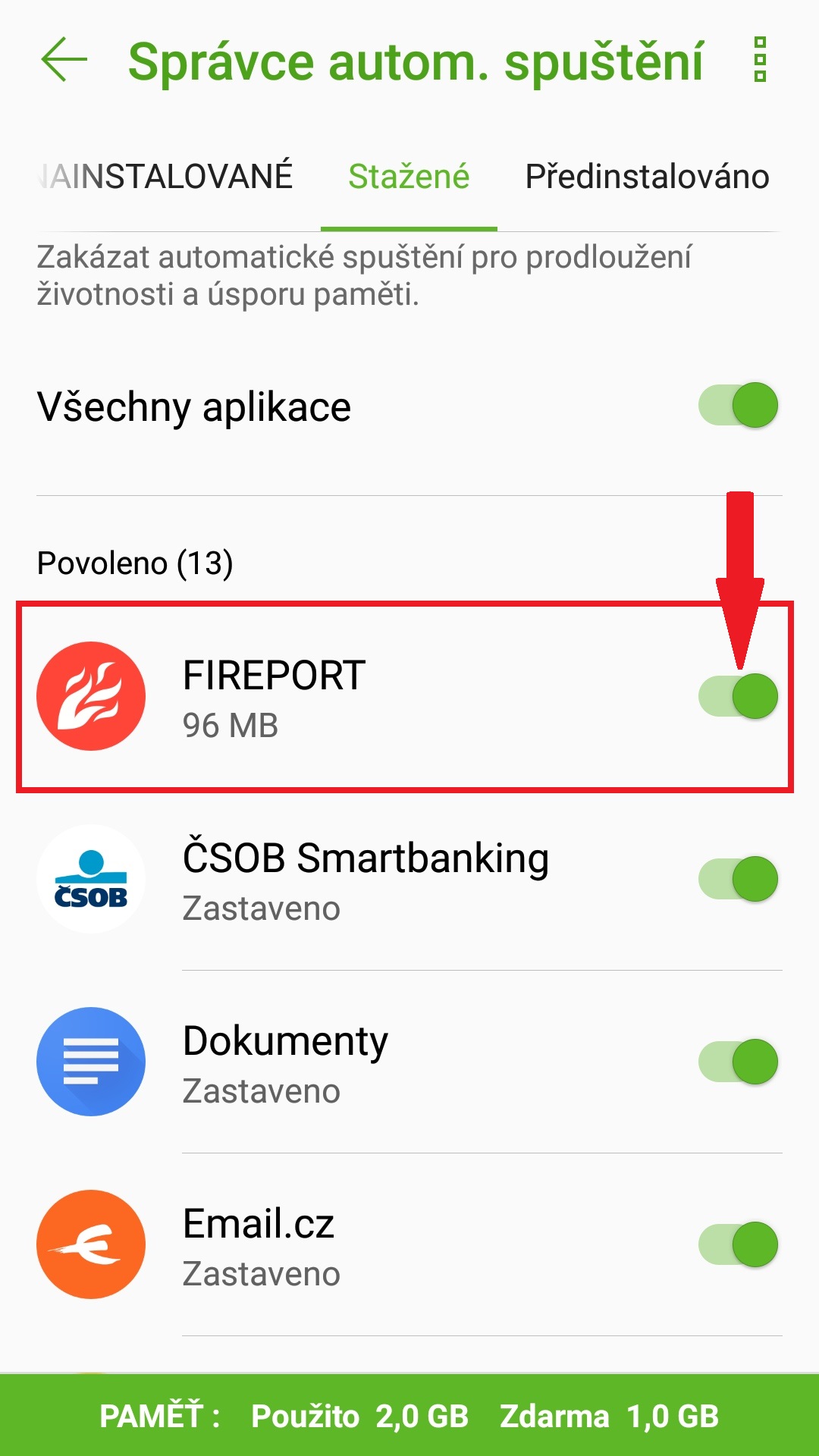Turn off ČSOB Smartbanking auto-start switch

738,879
